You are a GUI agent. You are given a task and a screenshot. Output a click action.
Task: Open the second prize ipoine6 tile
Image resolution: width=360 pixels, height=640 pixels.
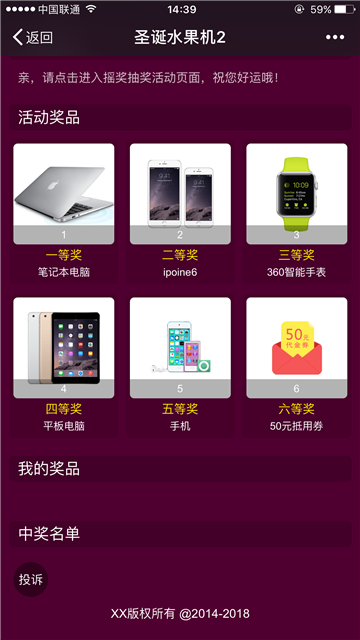point(180,211)
